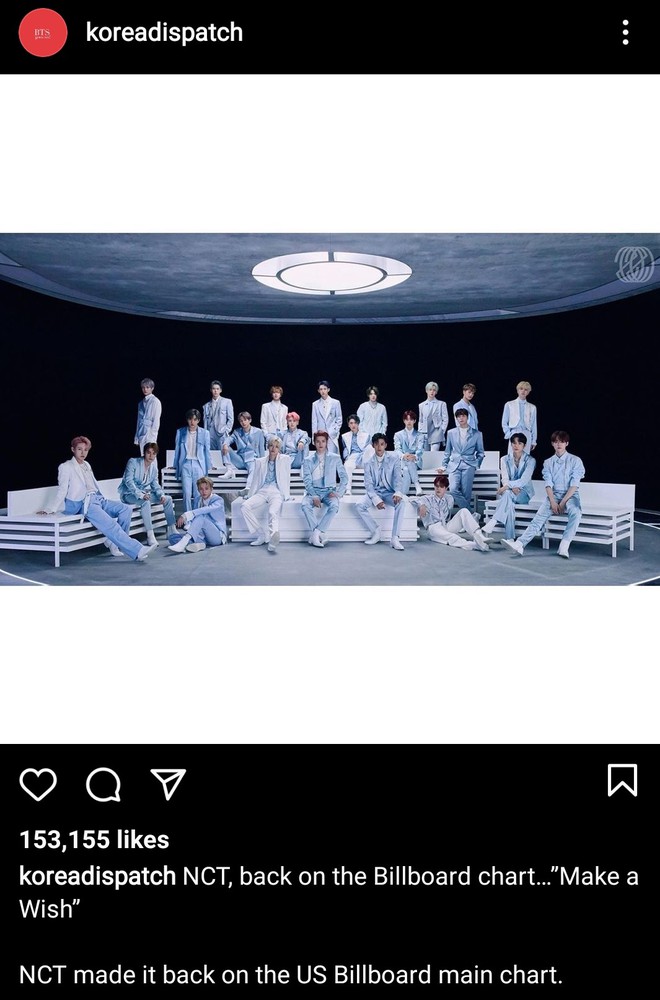660x1000 pixels.
Task: Tap the koreadispatch username in header
Action: pos(164,33)
